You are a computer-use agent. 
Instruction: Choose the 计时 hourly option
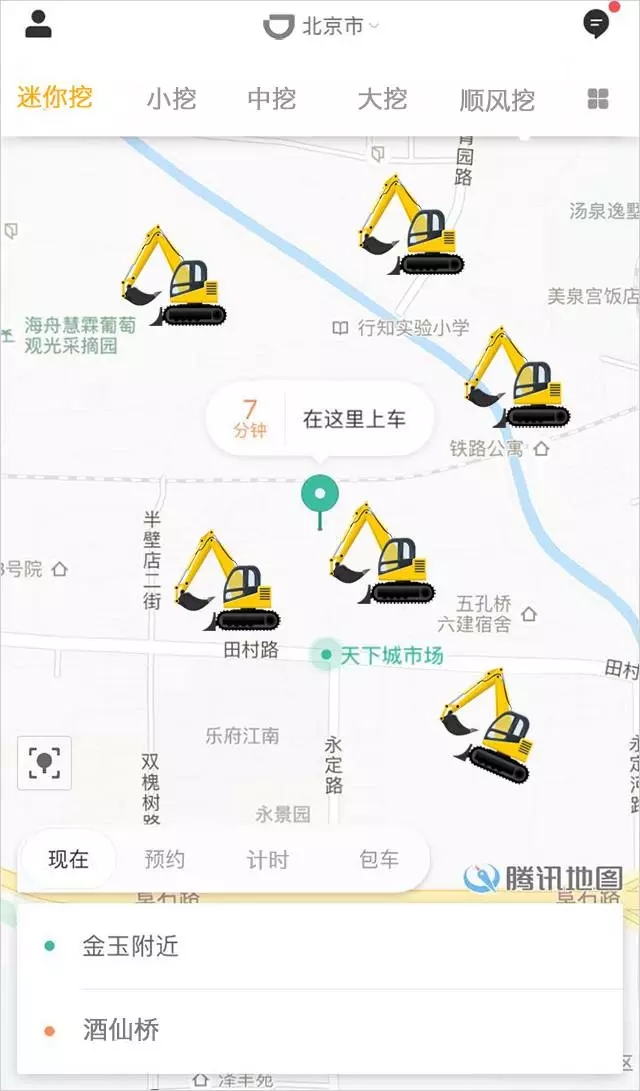267,859
